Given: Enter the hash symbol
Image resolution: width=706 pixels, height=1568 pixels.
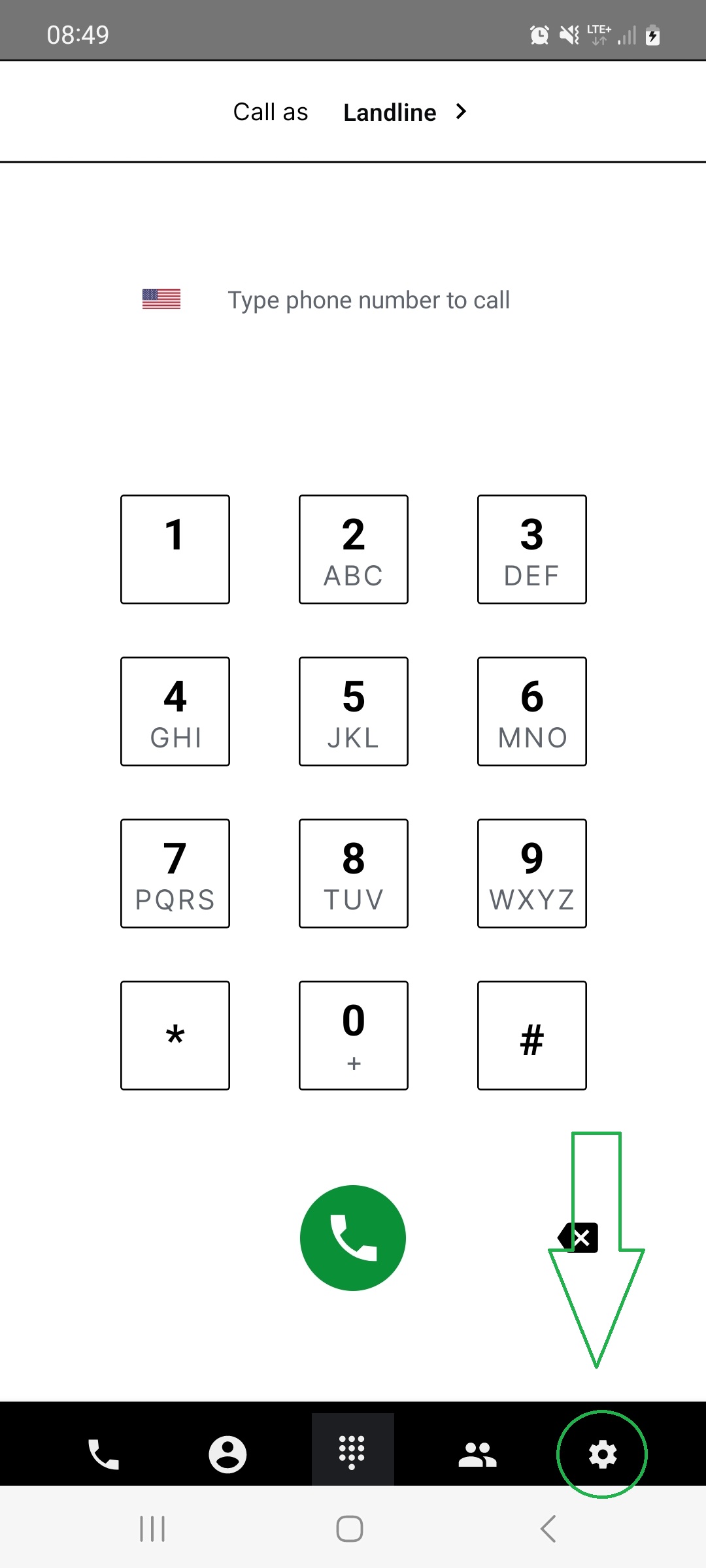Looking at the screenshot, I should pyautogui.click(x=532, y=1036).
